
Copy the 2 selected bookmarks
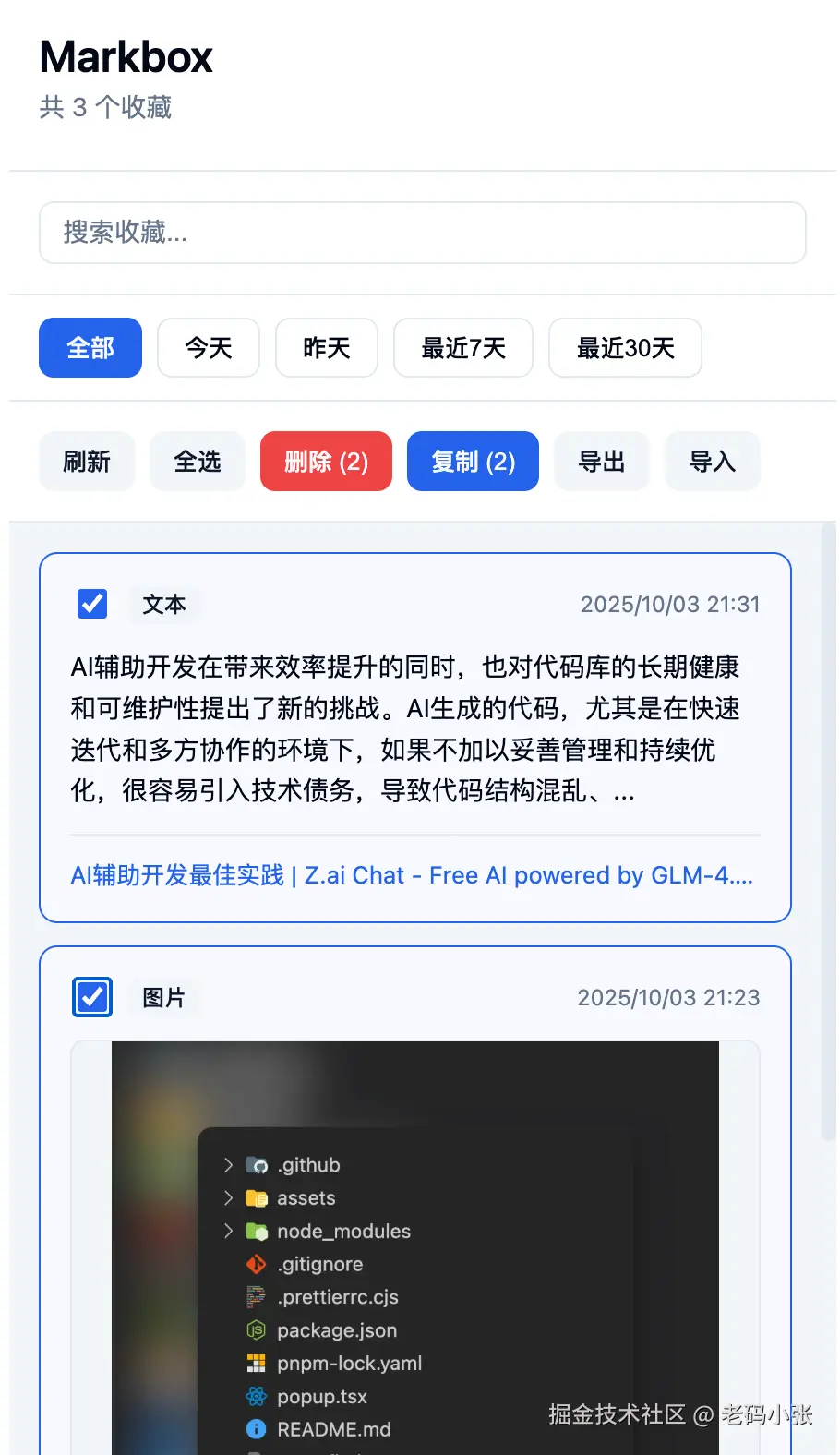[473, 462]
